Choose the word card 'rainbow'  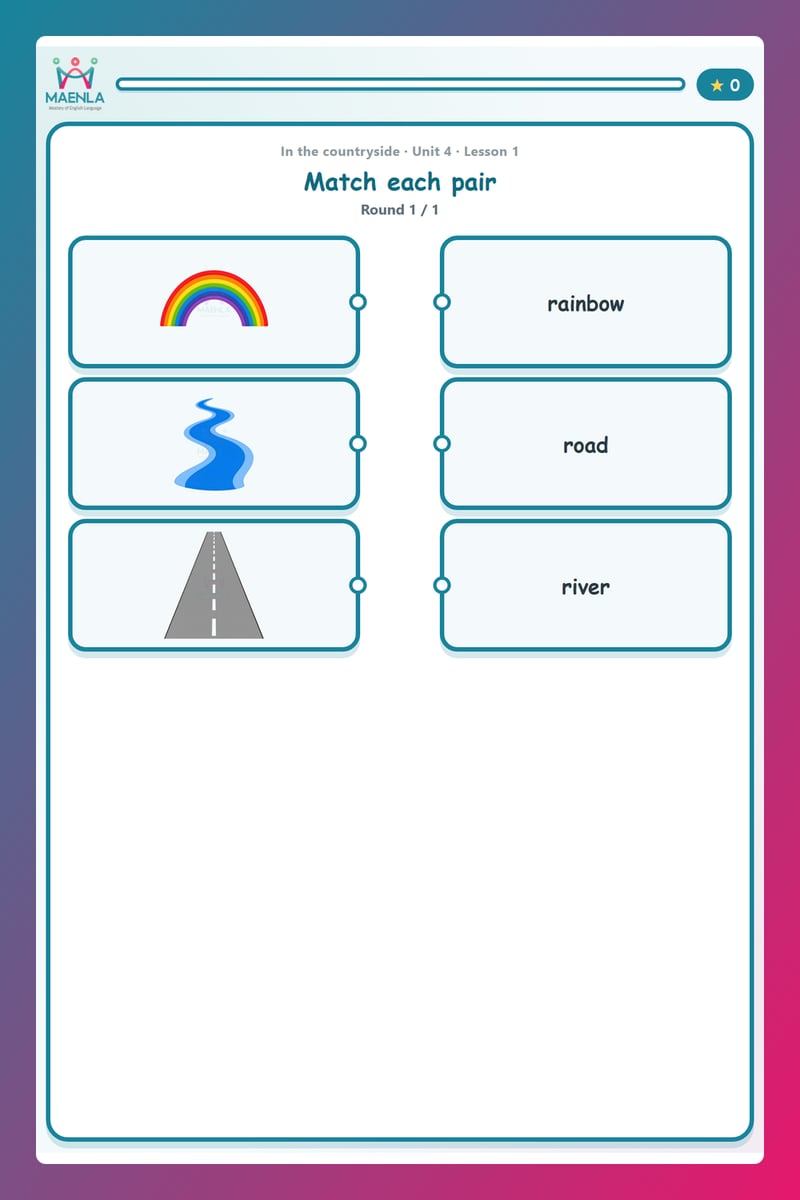pyautogui.click(x=586, y=302)
